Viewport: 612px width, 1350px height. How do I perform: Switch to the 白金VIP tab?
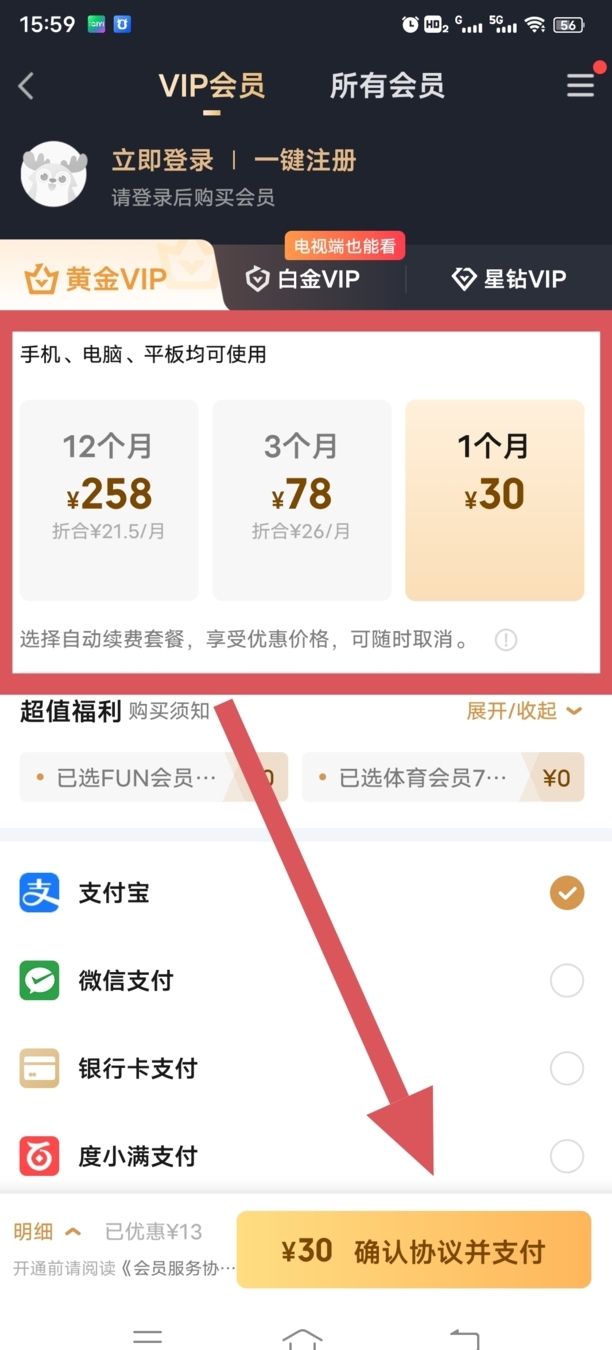coord(303,279)
